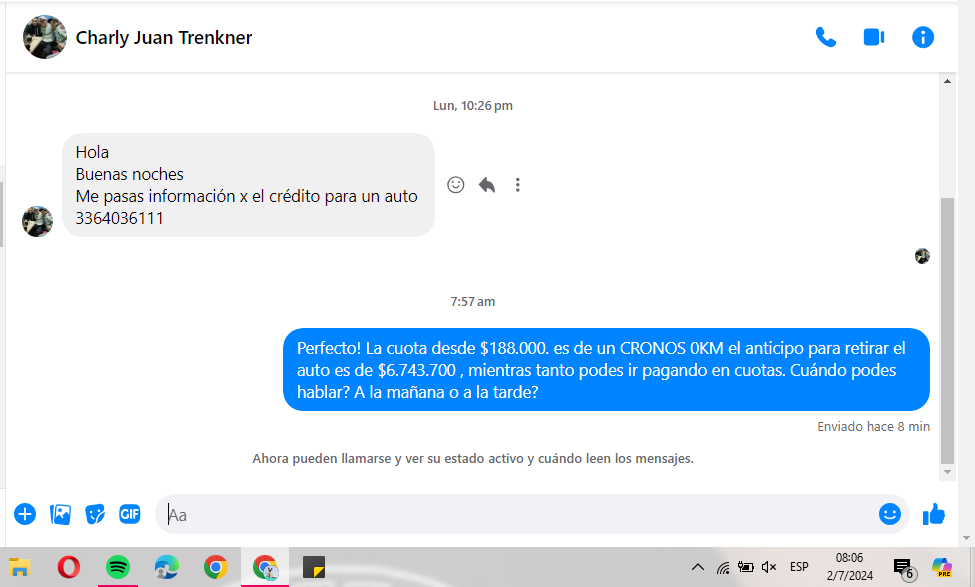
Task: Open the emoji picker in message box
Action: click(x=889, y=514)
